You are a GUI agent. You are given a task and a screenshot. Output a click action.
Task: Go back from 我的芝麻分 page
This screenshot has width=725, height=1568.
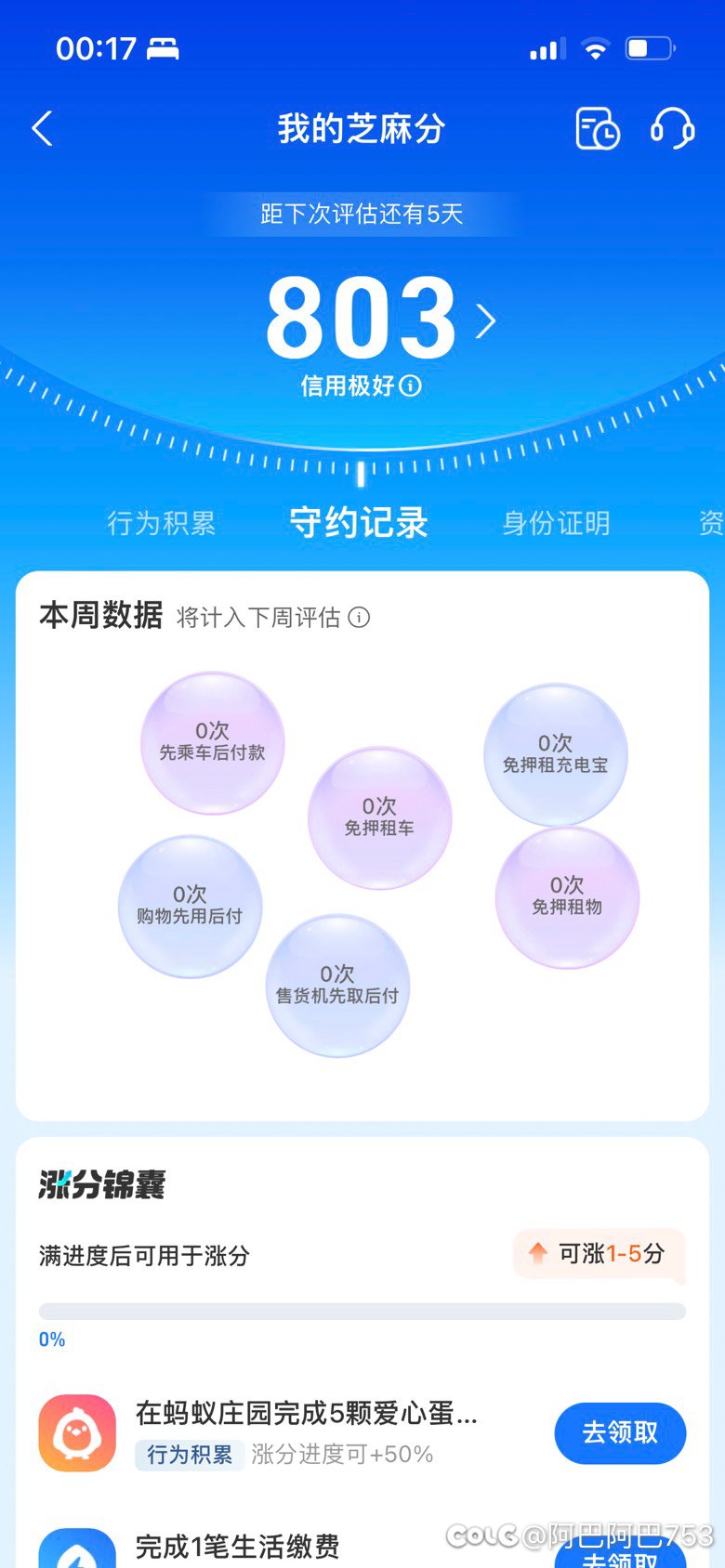(x=43, y=128)
